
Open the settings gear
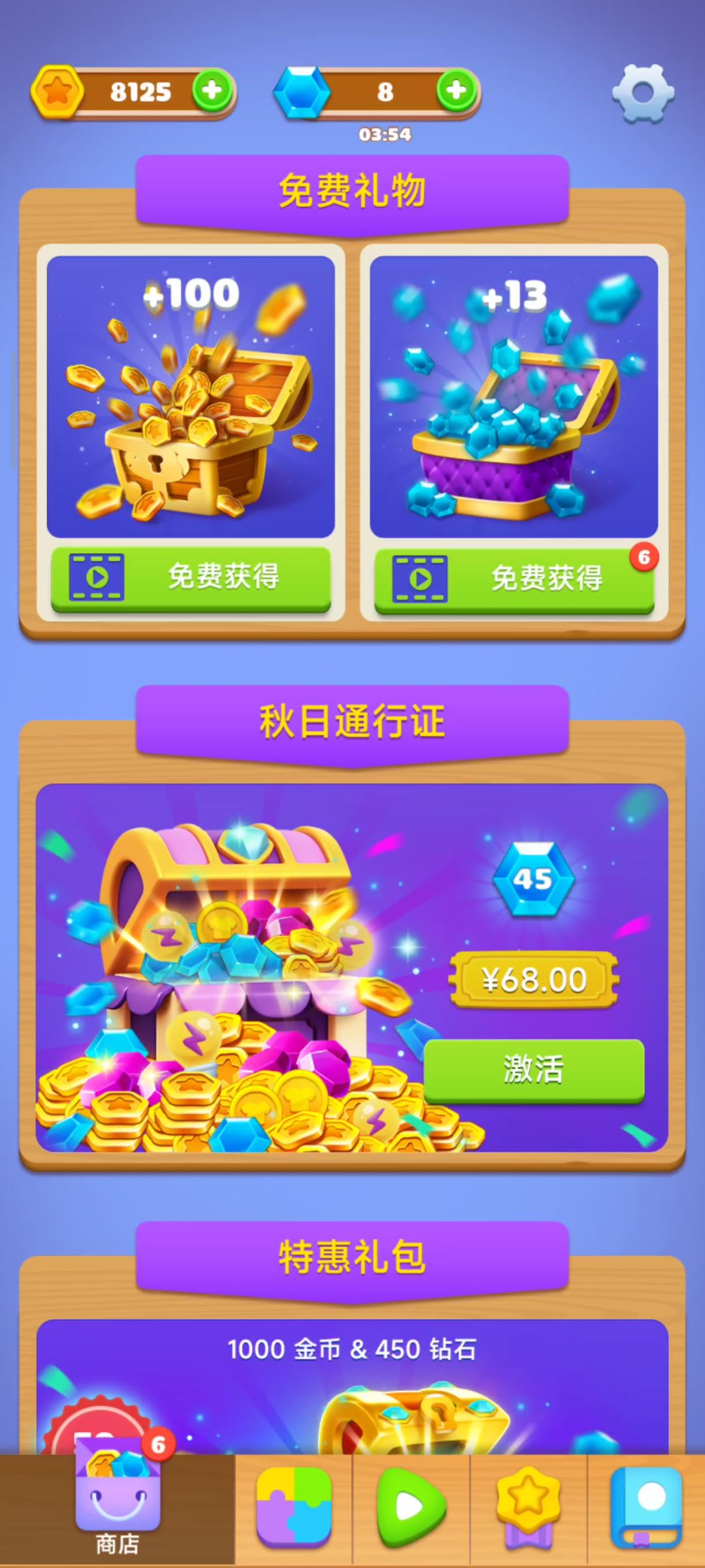pyautogui.click(x=643, y=93)
